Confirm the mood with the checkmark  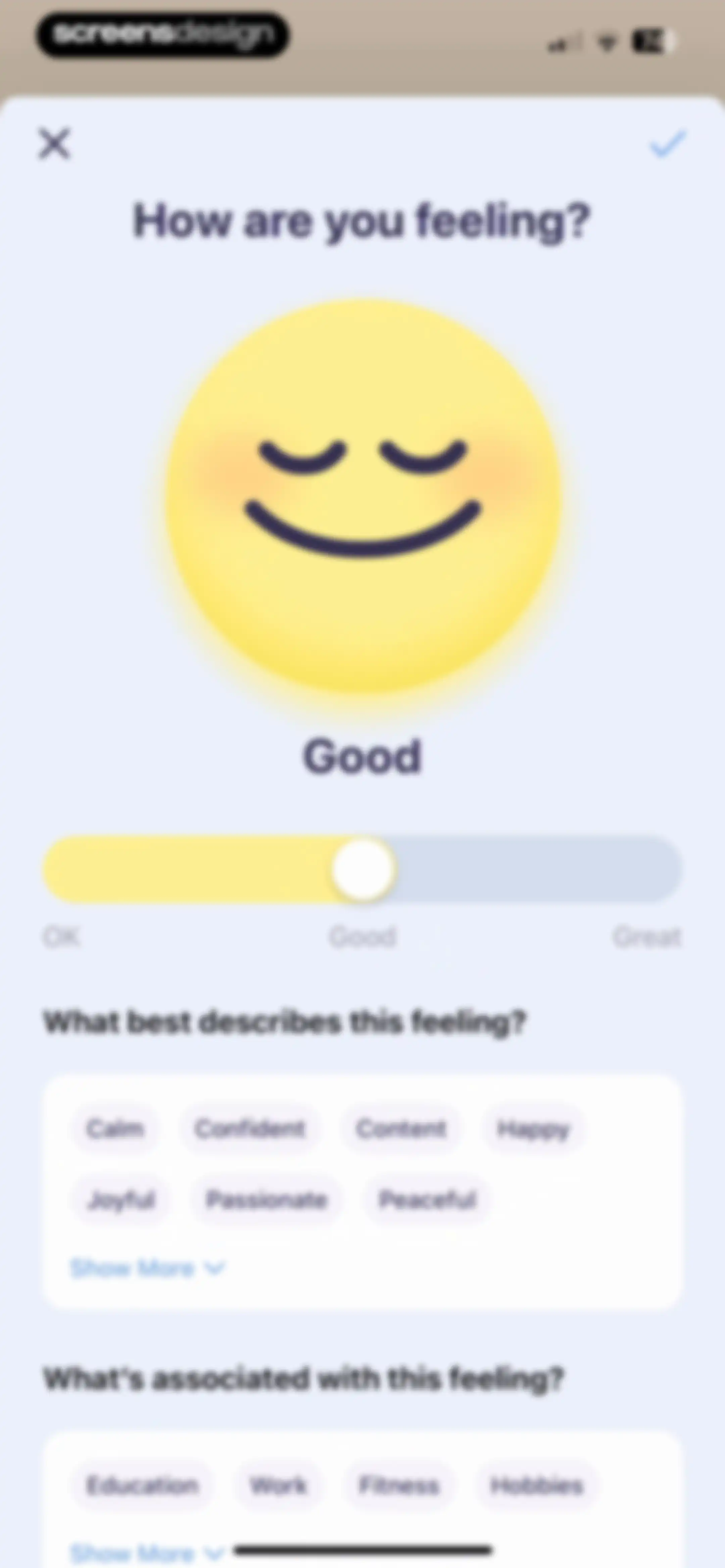667,144
